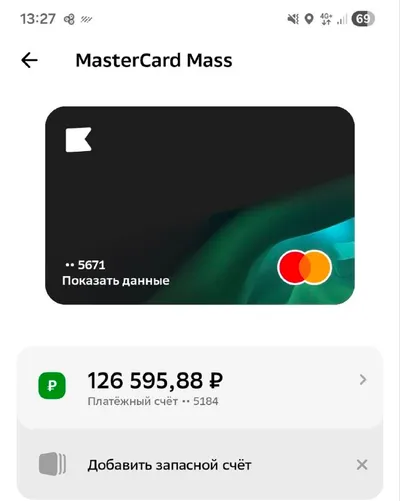The image size is (400, 501).
Task: Dismiss the Добавить запасной счёт row
Action: pos(362,465)
